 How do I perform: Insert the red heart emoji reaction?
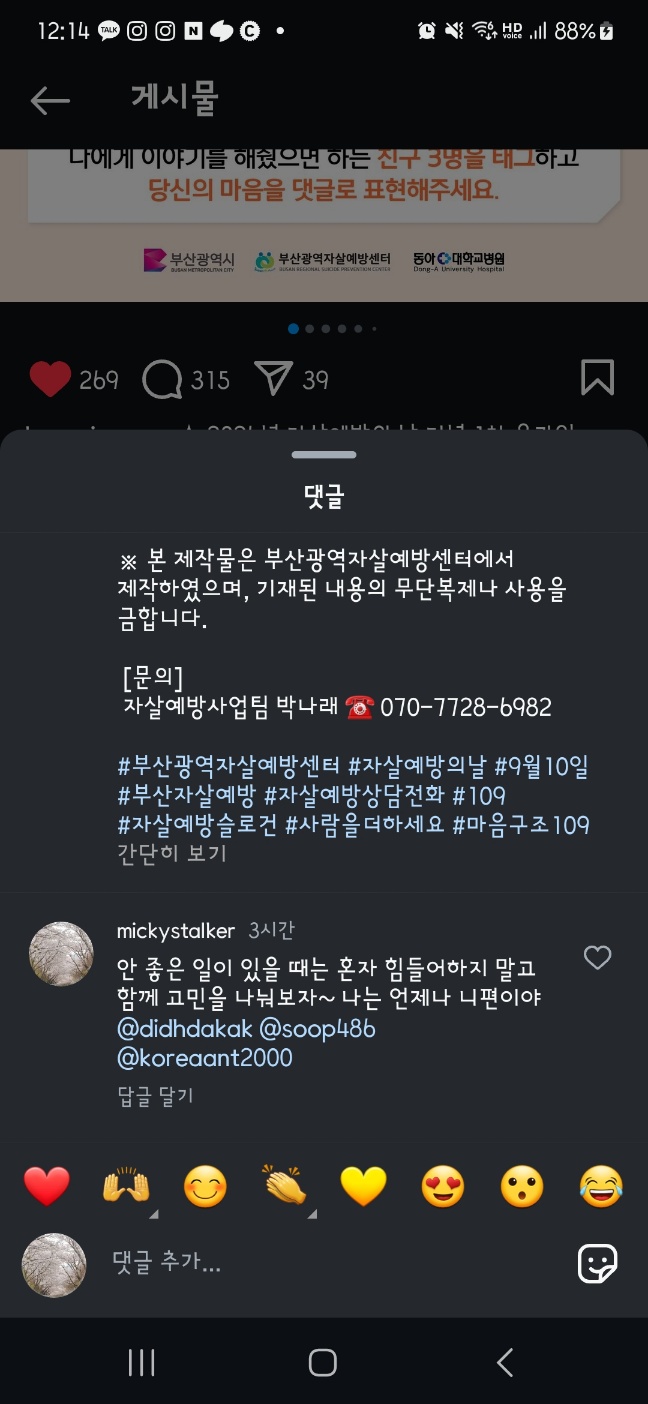coord(46,1187)
